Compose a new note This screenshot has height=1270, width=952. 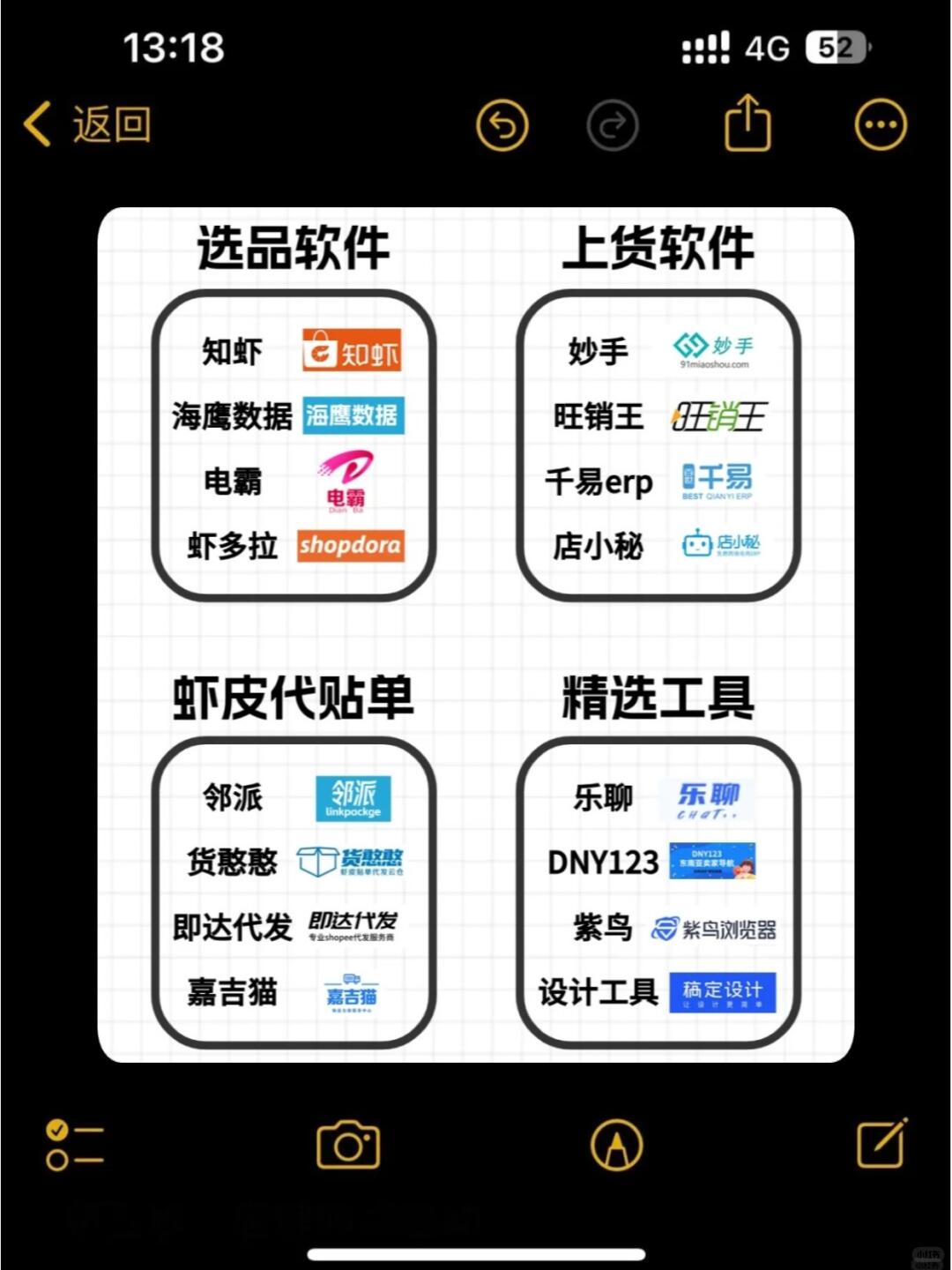tap(881, 1144)
